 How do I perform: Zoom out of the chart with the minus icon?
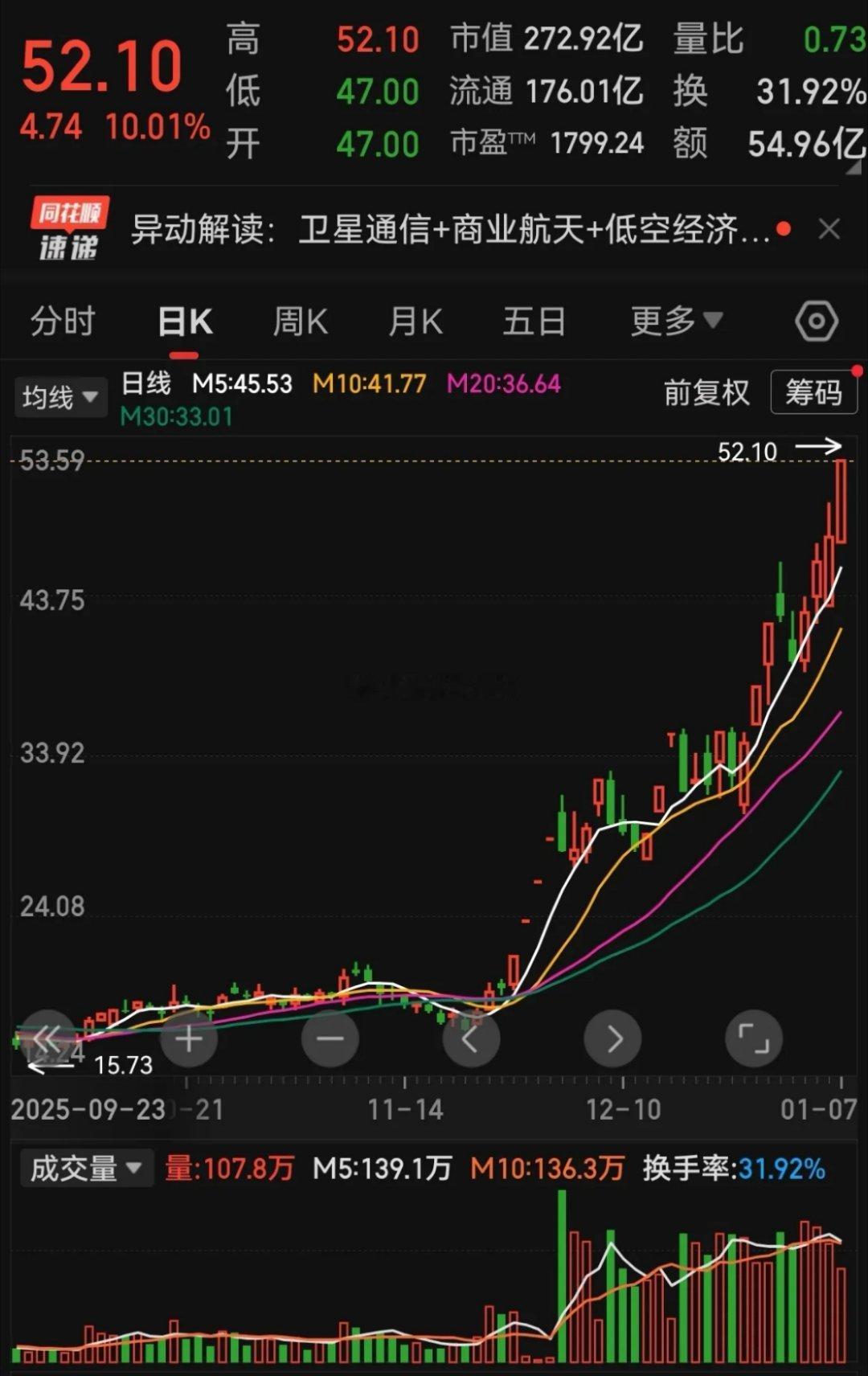point(330,1038)
